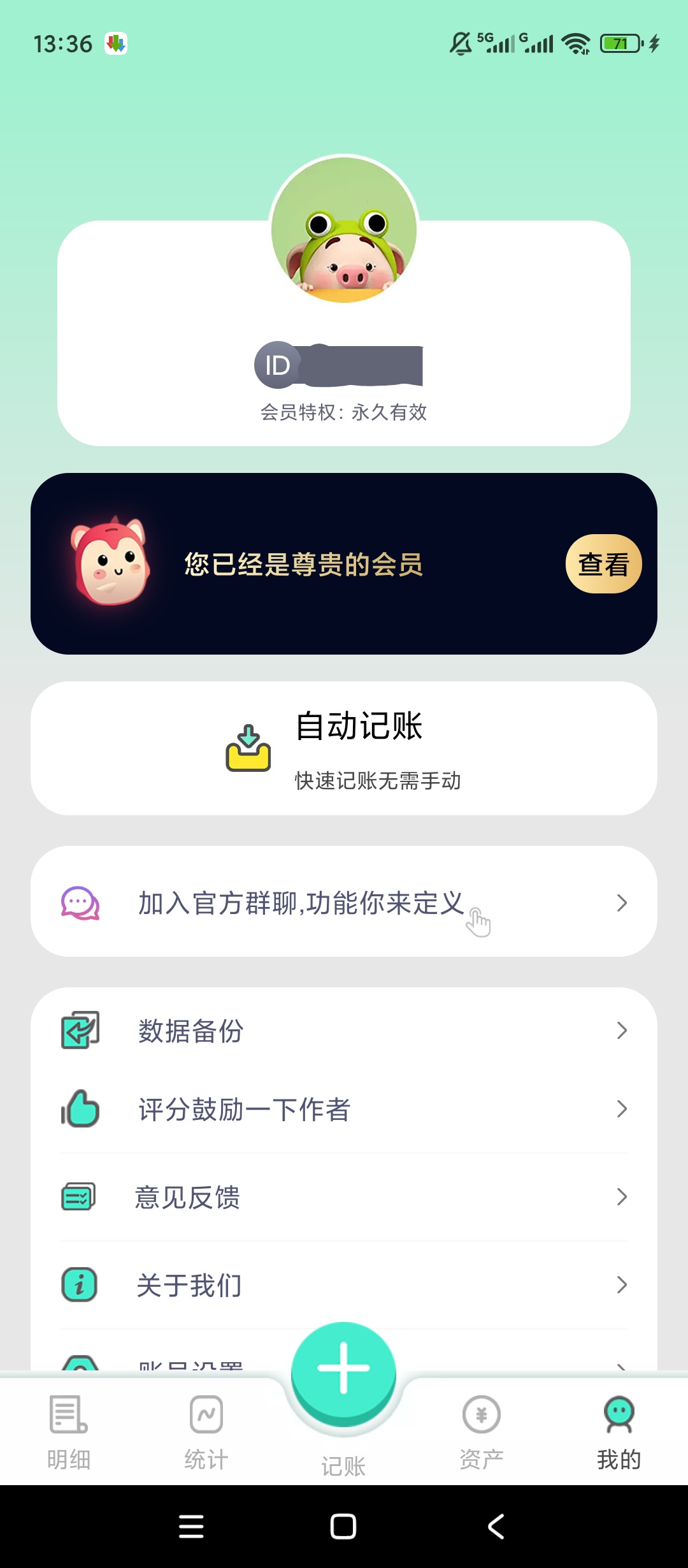This screenshot has height=1568, width=688.
Task: Open the 自动记账 card
Action: pos(344,748)
